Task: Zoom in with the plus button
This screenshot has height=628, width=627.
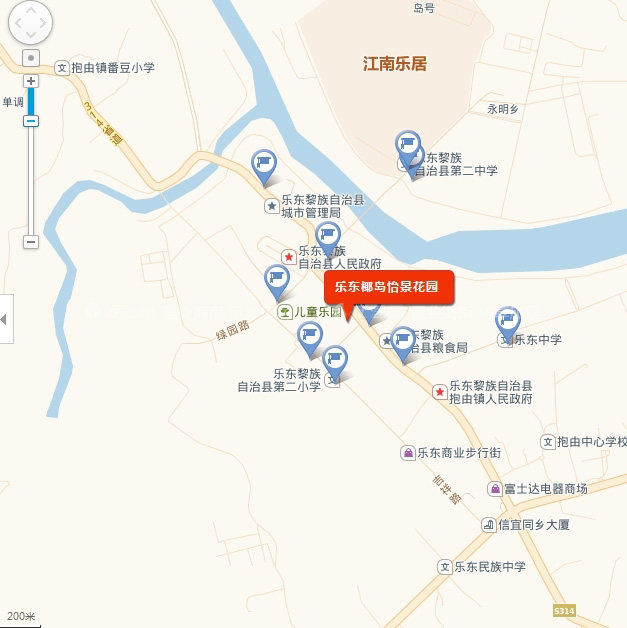Action: (31, 80)
